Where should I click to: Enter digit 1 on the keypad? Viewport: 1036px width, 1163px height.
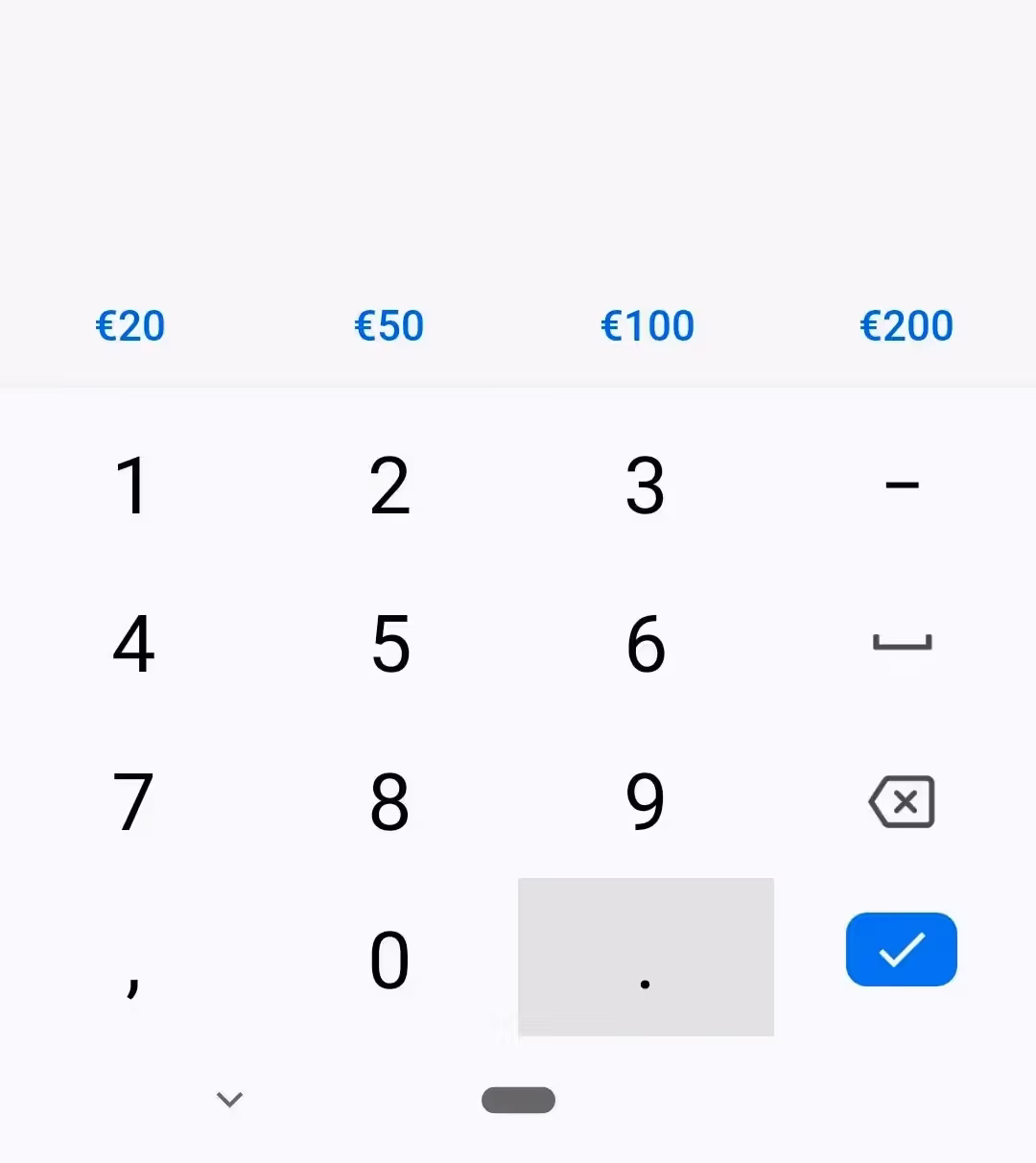(x=132, y=486)
